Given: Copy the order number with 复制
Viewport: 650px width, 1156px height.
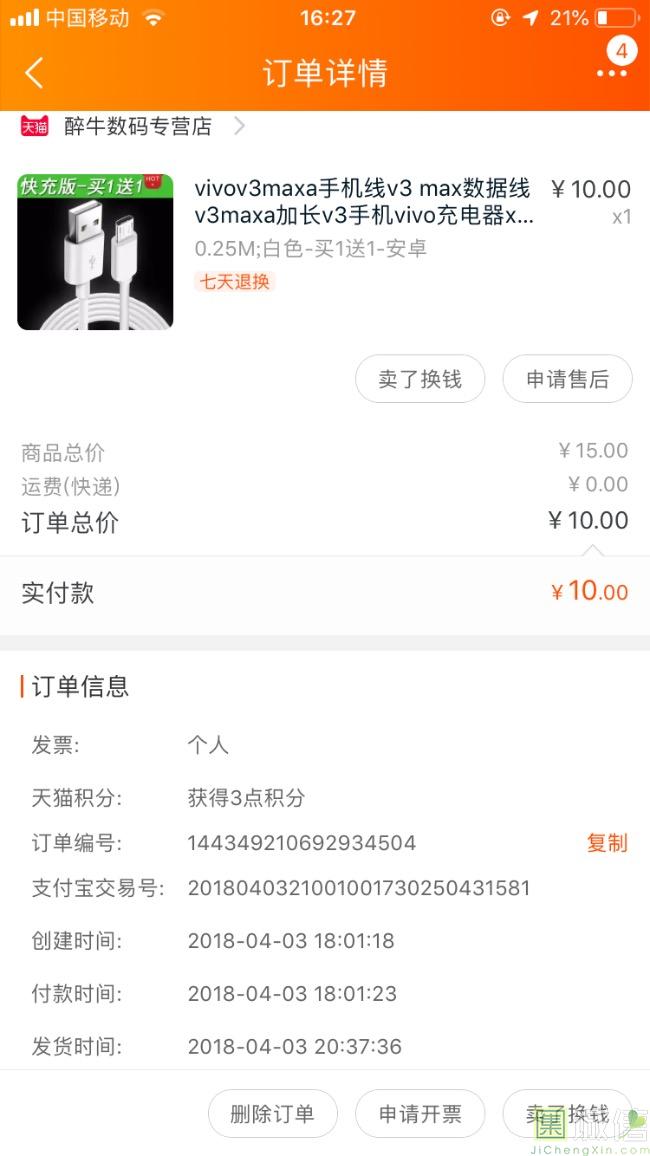Looking at the screenshot, I should pyautogui.click(x=606, y=843).
